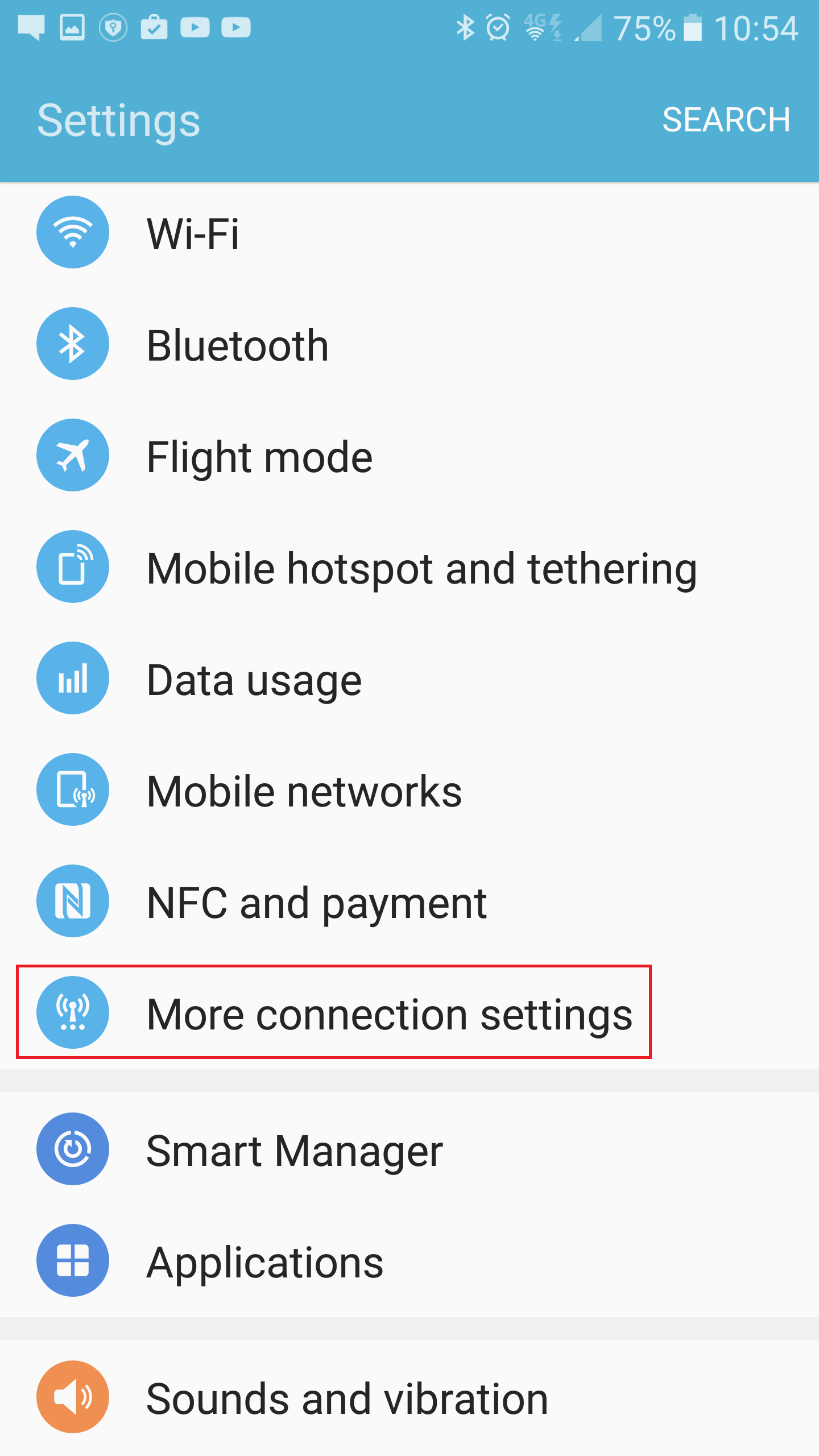Open Mobile networks settings
This screenshot has height=1456, width=819.
[x=409, y=789]
